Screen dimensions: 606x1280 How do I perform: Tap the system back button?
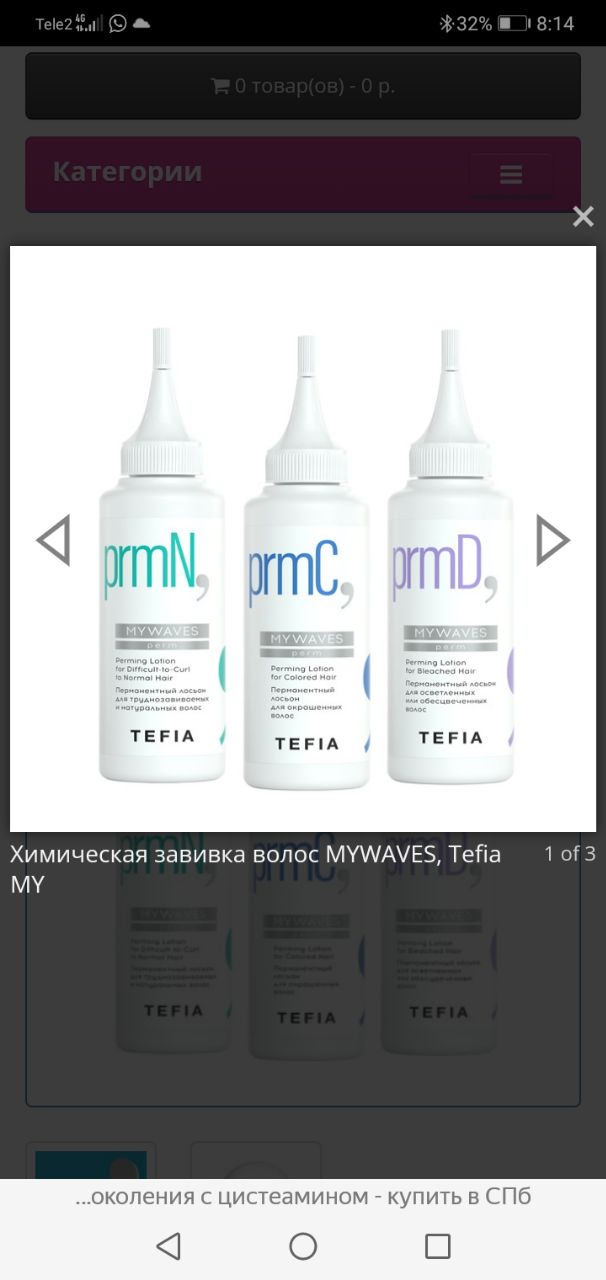(168, 1246)
